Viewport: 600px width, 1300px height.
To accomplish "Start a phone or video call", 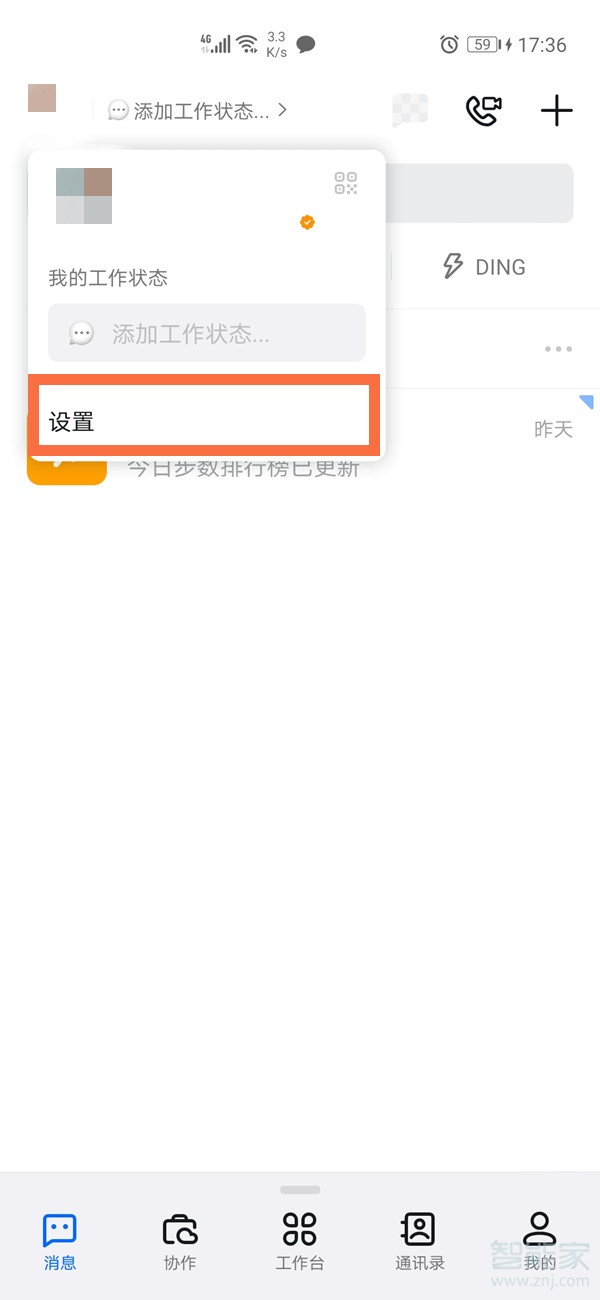I will (483, 110).
